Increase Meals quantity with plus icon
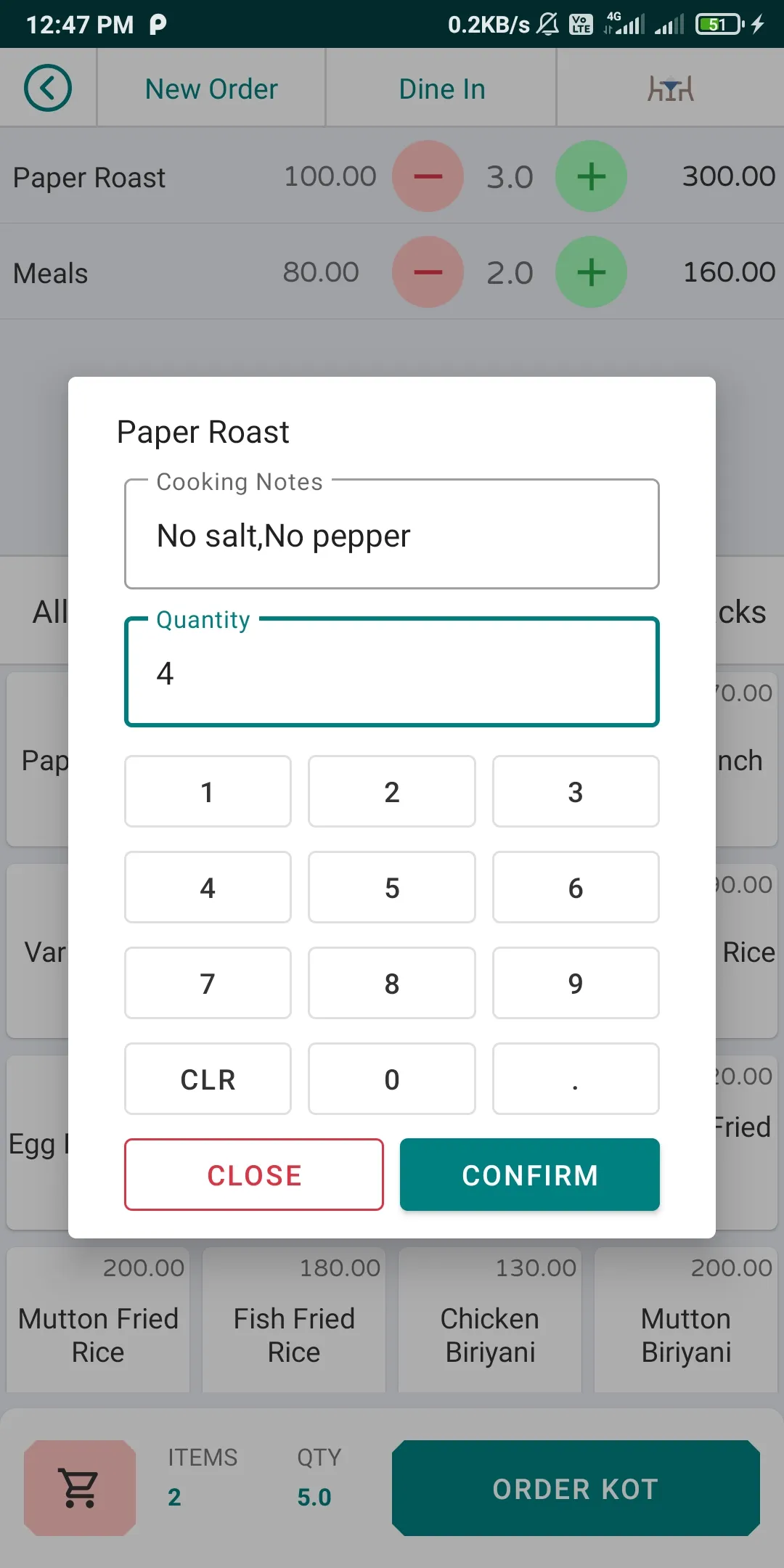This screenshot has width=784, height=1568. pyautogui.click(x=591, y=272)
